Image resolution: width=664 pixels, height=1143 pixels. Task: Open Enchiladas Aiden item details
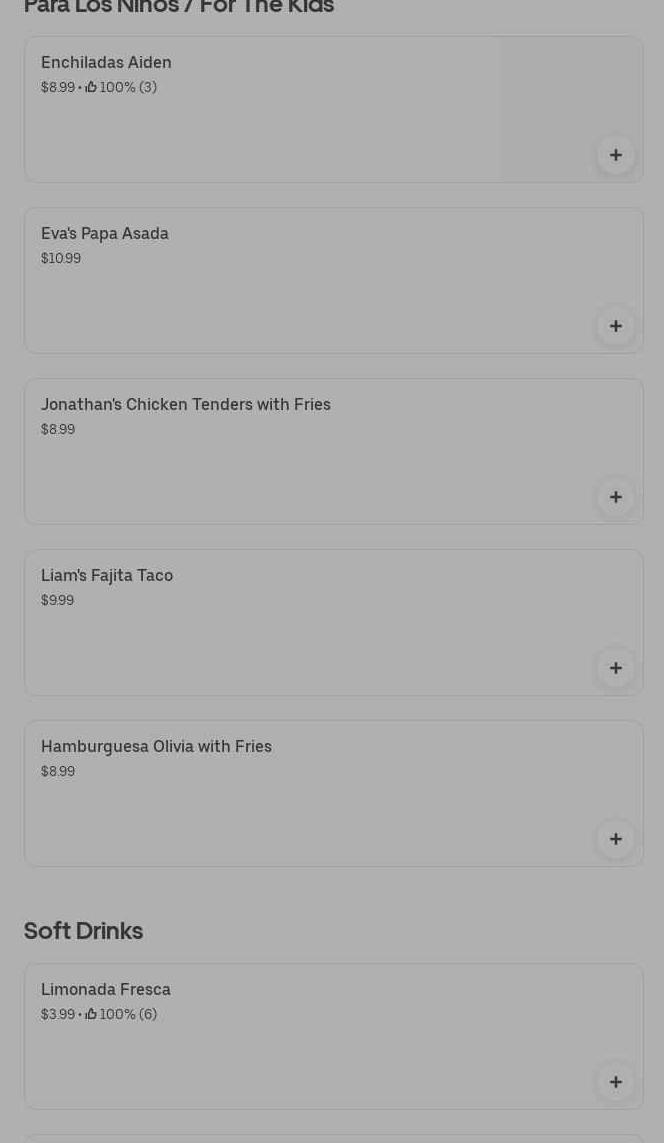pyautogui.click(x=106, y=63)
